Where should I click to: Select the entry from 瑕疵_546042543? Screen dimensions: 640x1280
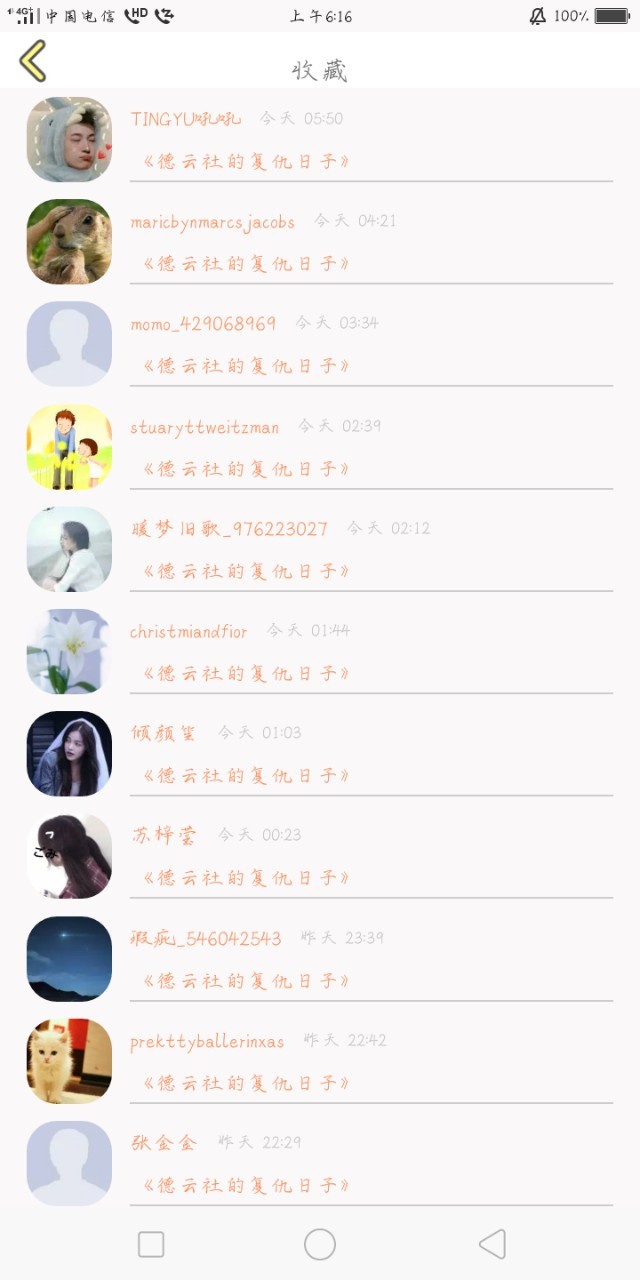pos(320,958)
